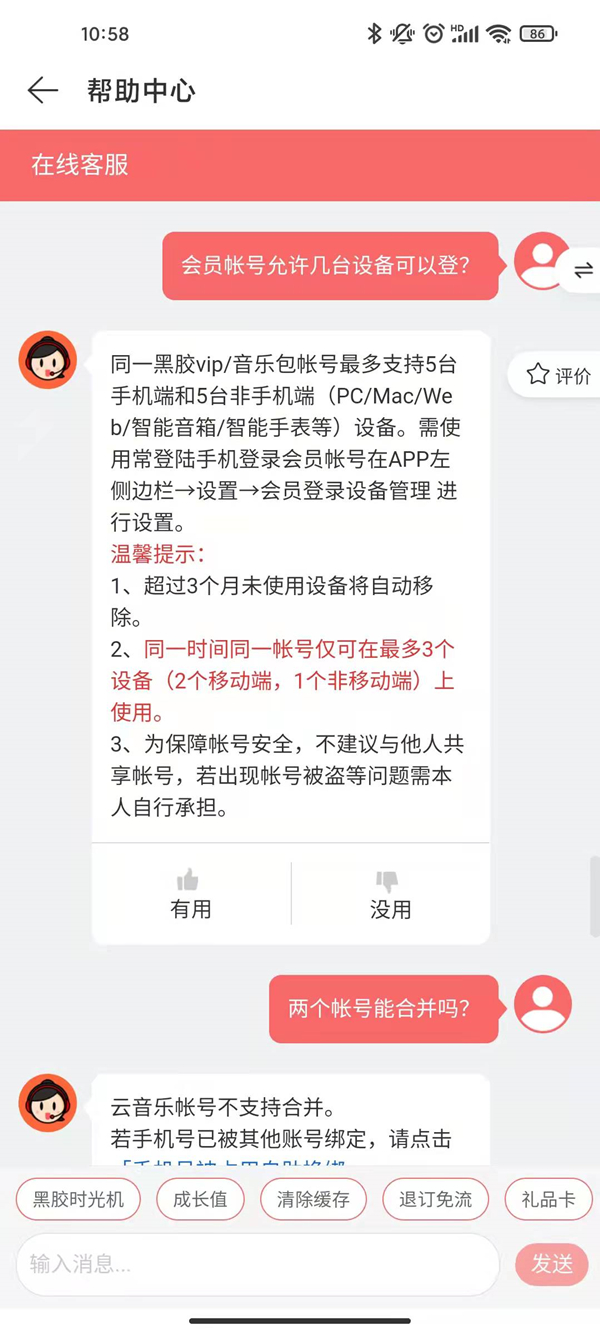This screenshot has height=1333, width=600.
Task: Select the 成长值 quick chip
Action: (200, 1199)
